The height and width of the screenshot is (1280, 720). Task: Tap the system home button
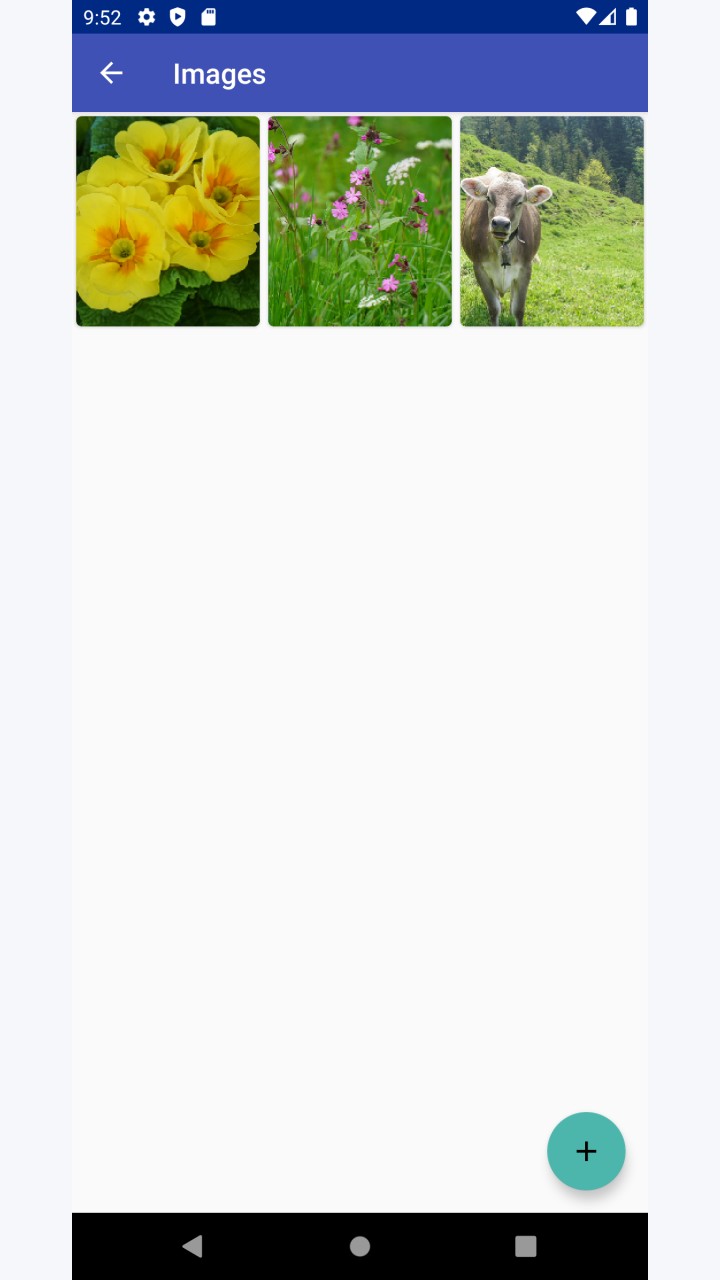[360, 1246]
